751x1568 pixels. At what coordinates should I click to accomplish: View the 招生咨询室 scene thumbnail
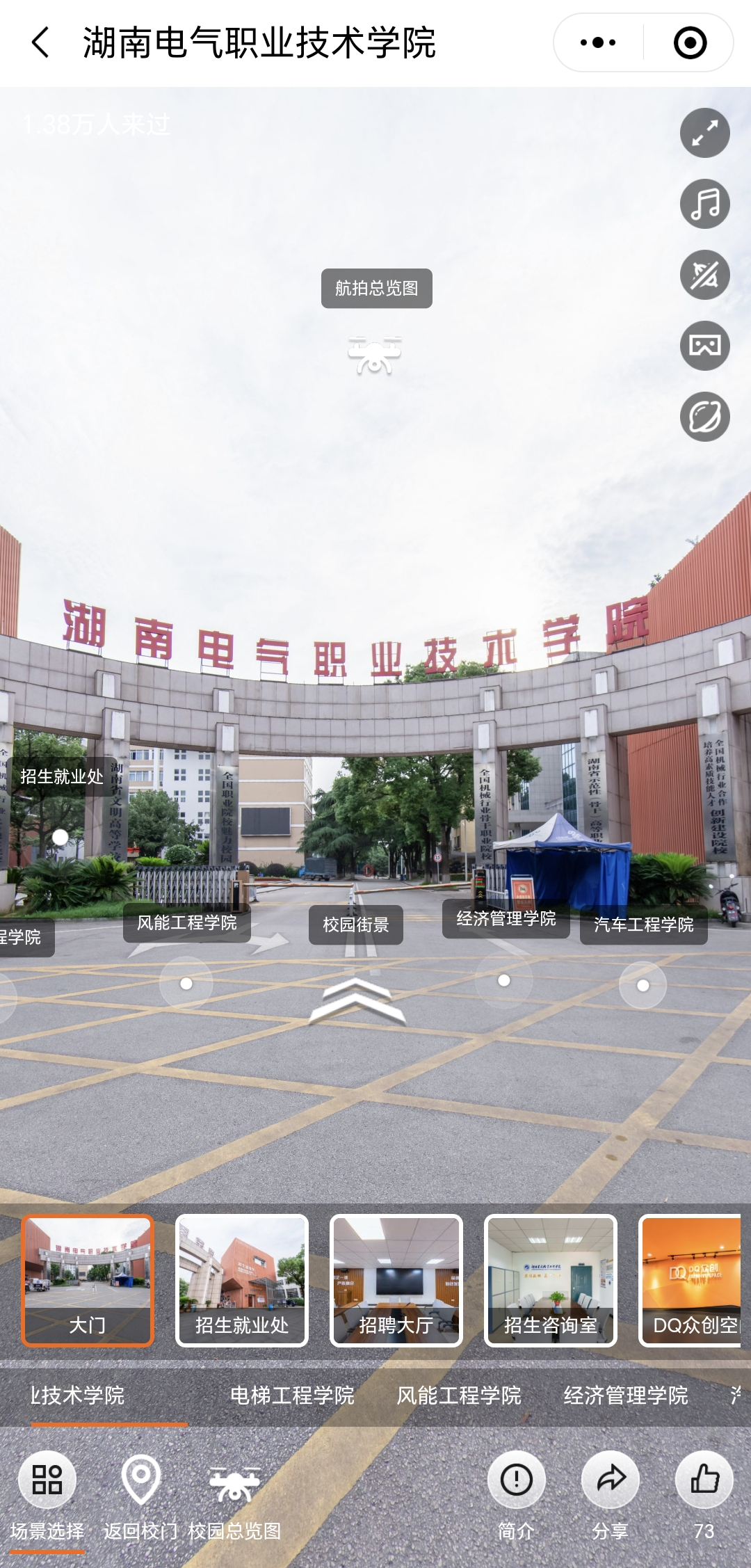pos(550,1281)
